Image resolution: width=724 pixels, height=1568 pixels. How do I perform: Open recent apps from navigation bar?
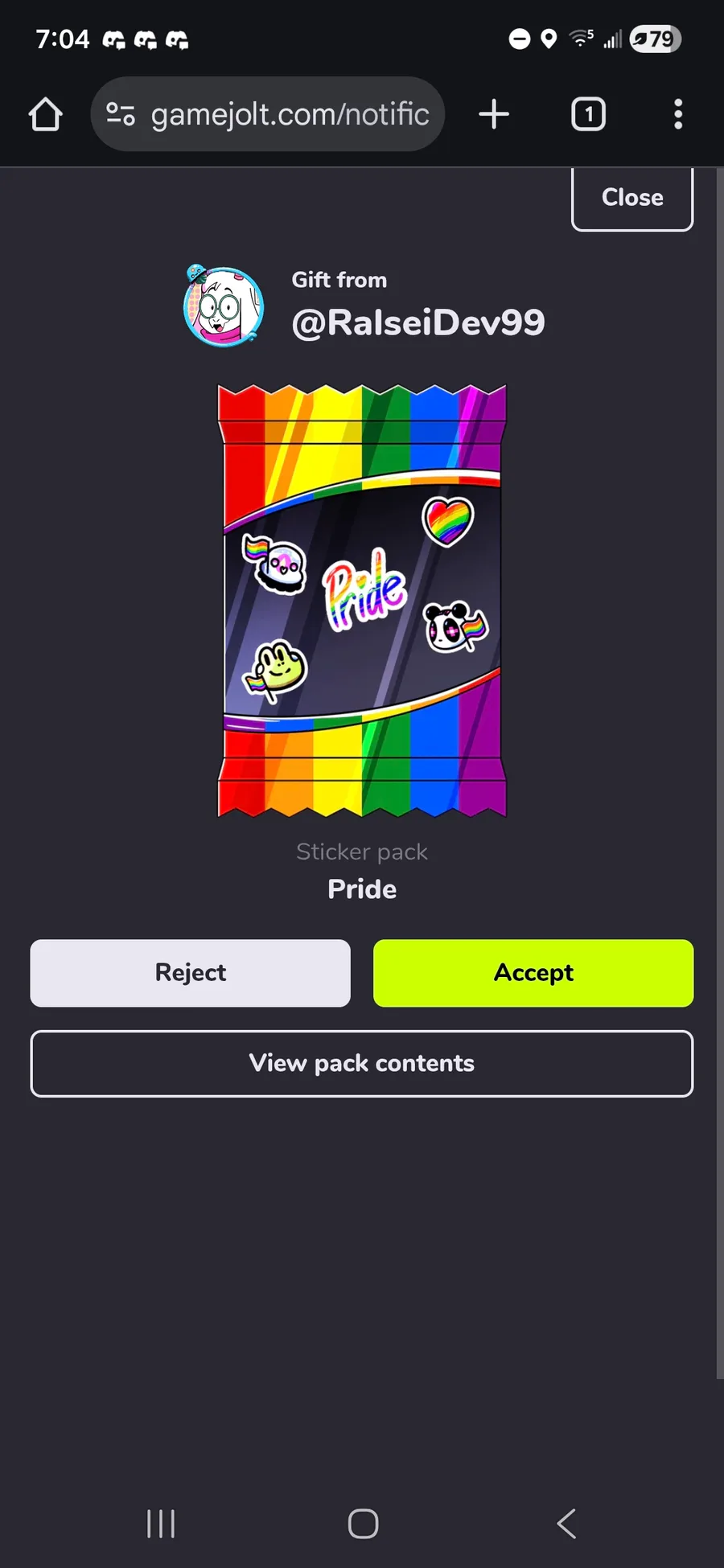(x=161, y=1524)
